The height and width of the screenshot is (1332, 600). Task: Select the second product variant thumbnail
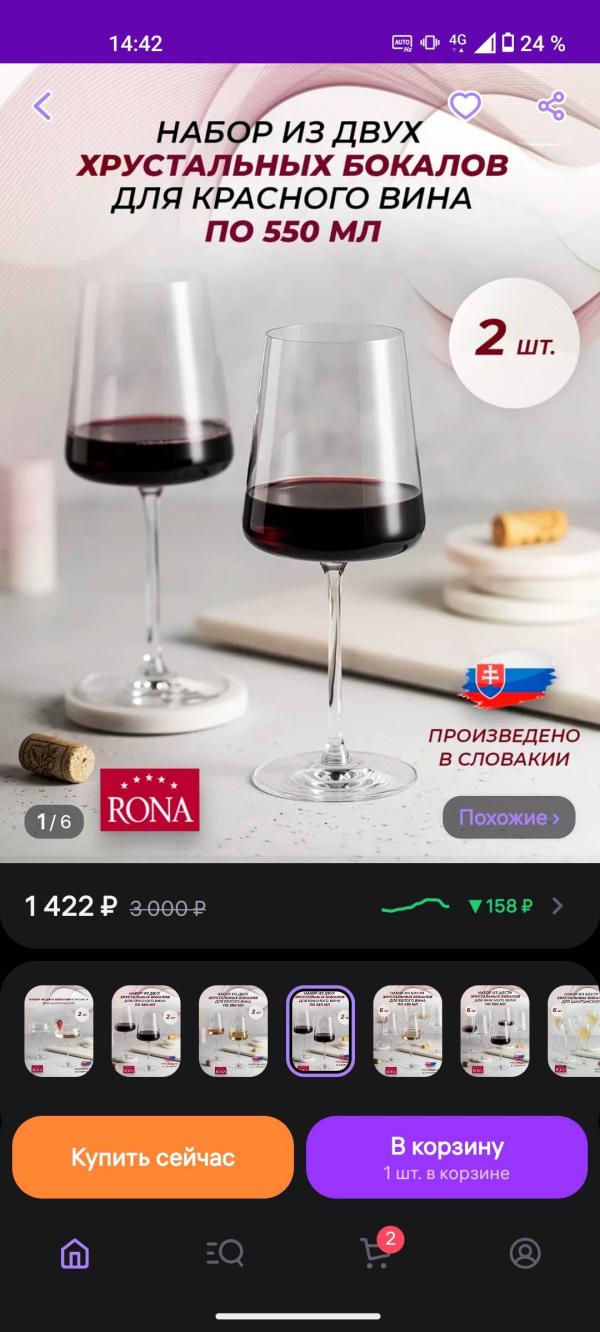[146, 1031]
